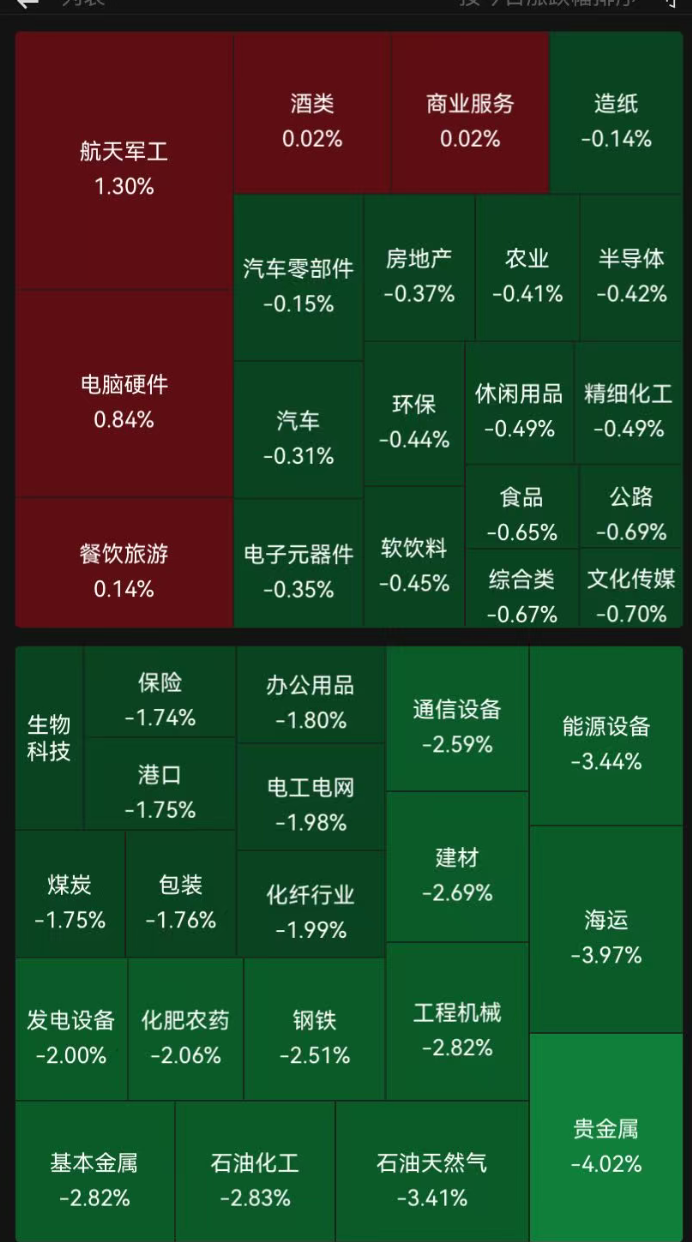Select the 工程机械 sector tile

point(457,1029)
